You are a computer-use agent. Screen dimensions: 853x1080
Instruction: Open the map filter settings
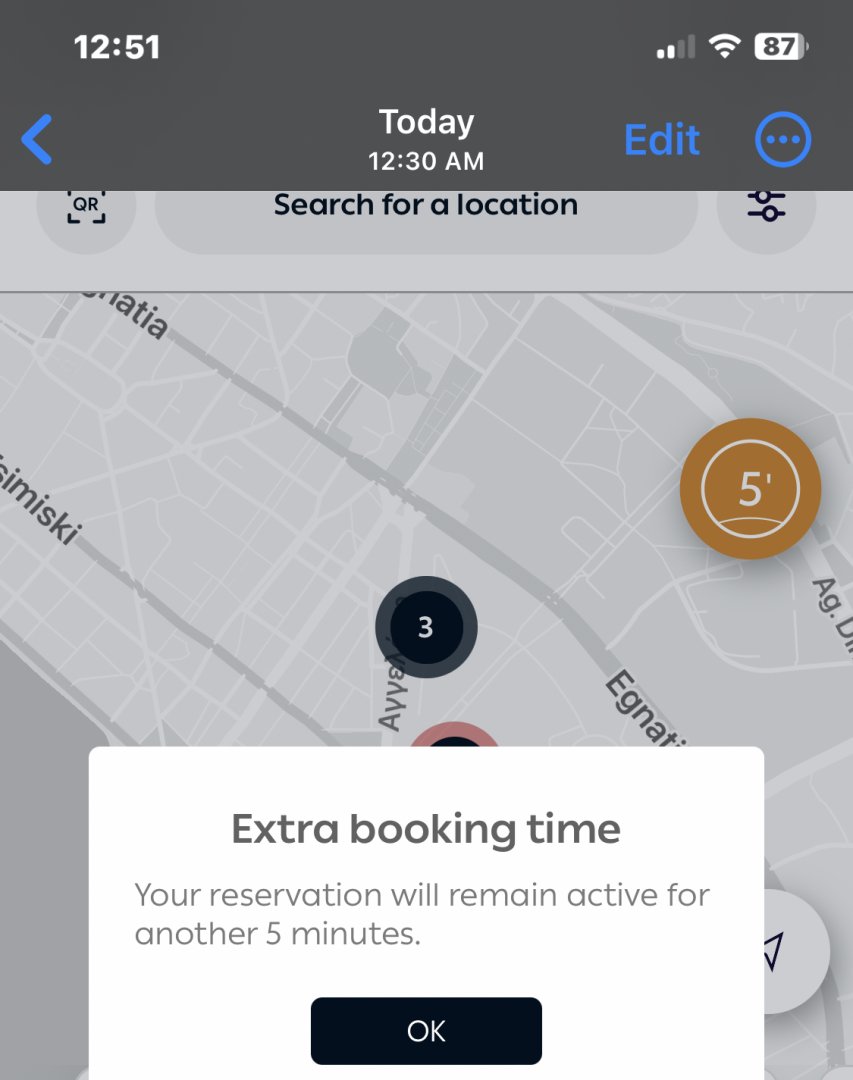coord(766,206)
